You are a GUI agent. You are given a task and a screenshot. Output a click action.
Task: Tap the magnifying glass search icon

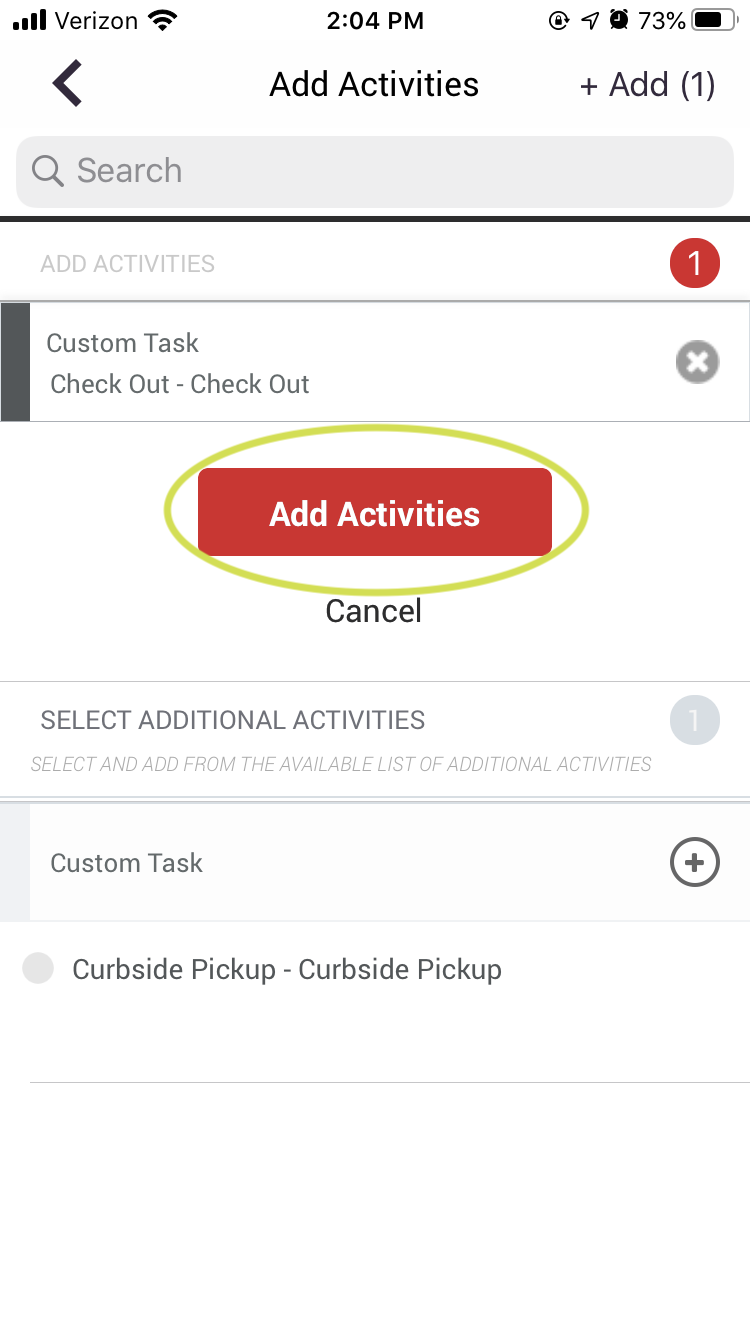46,171
